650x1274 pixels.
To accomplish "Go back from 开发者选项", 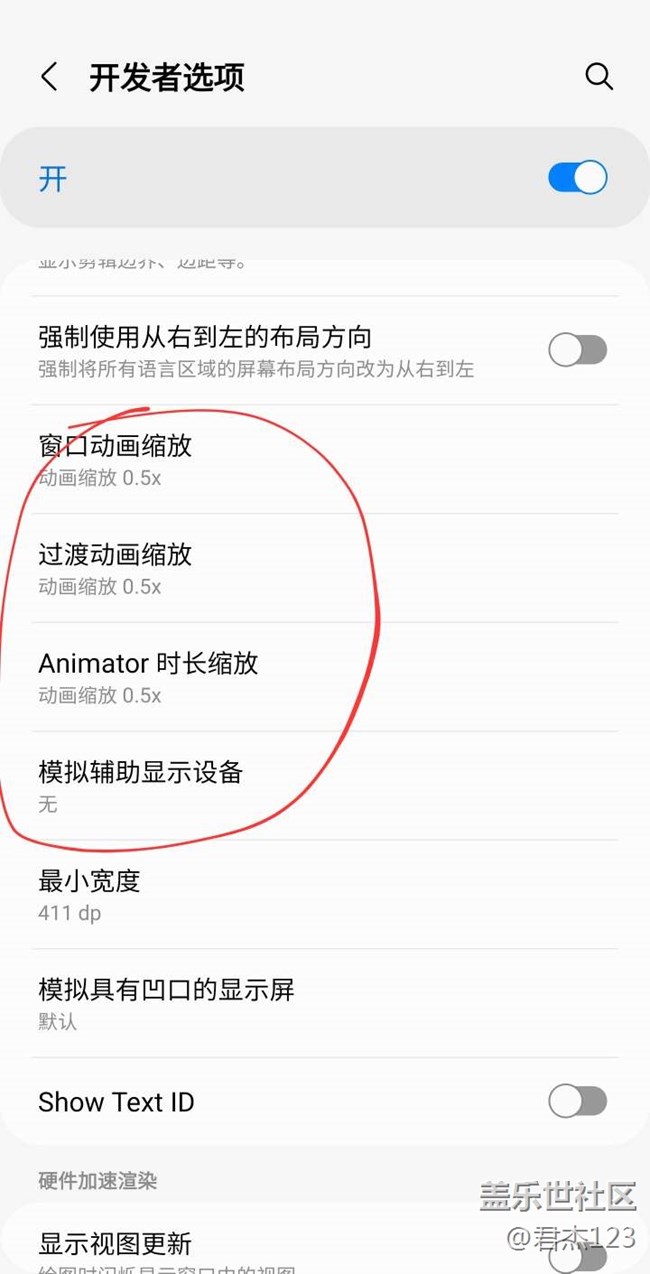I will click(x=49, y=77).
